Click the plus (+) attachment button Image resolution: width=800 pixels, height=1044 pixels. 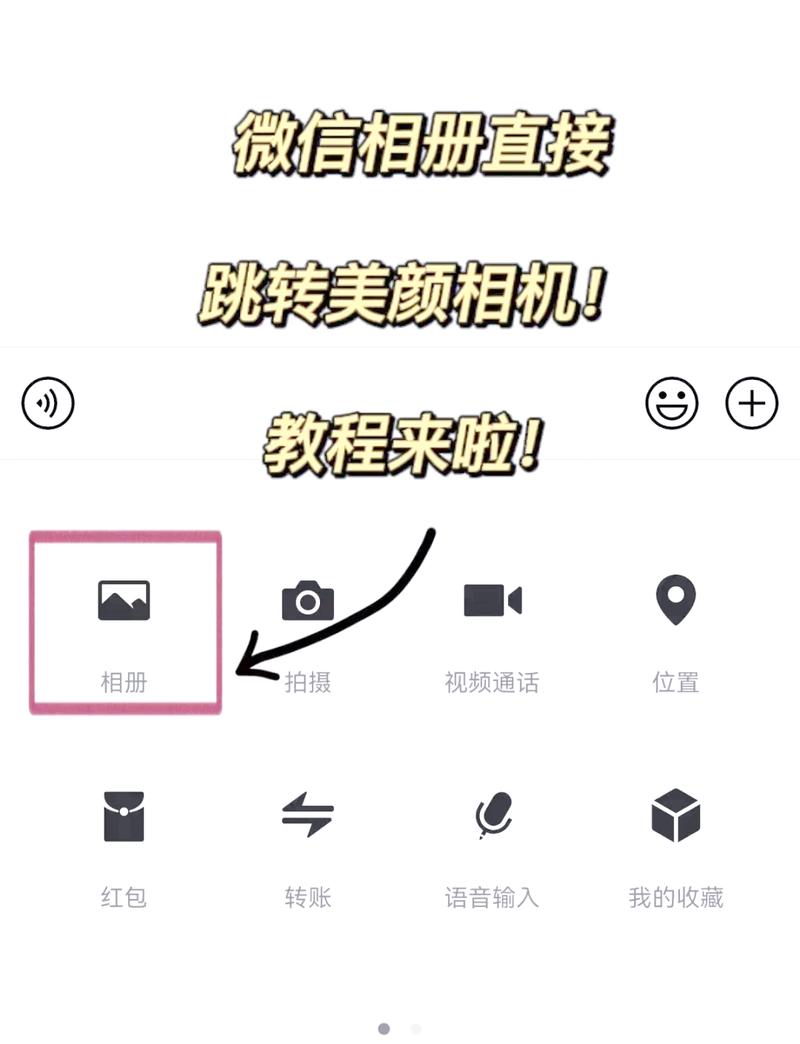[x=751, y=403]
